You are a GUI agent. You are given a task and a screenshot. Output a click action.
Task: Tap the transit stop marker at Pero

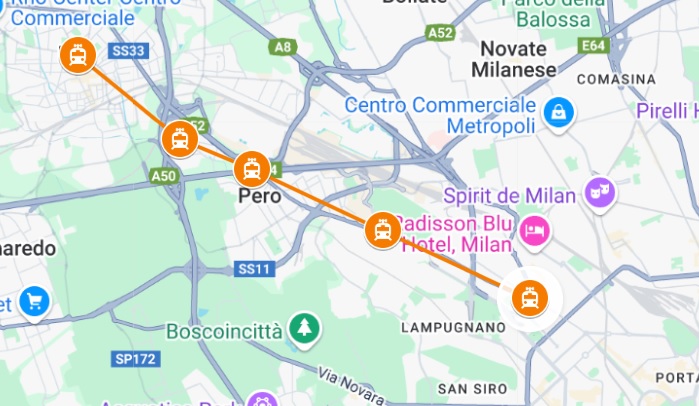click(x=251, y=169)
